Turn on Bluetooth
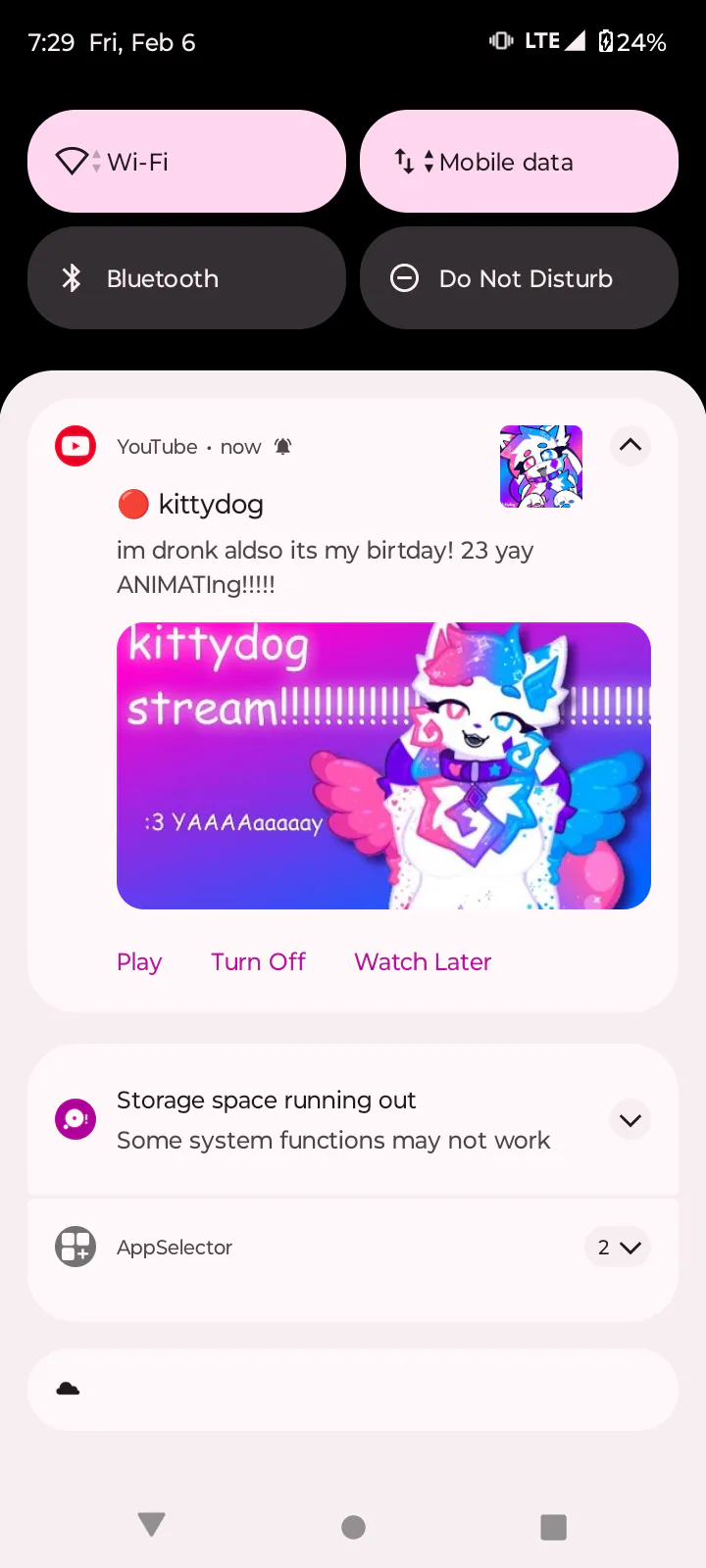 click(x=186, y=278)
